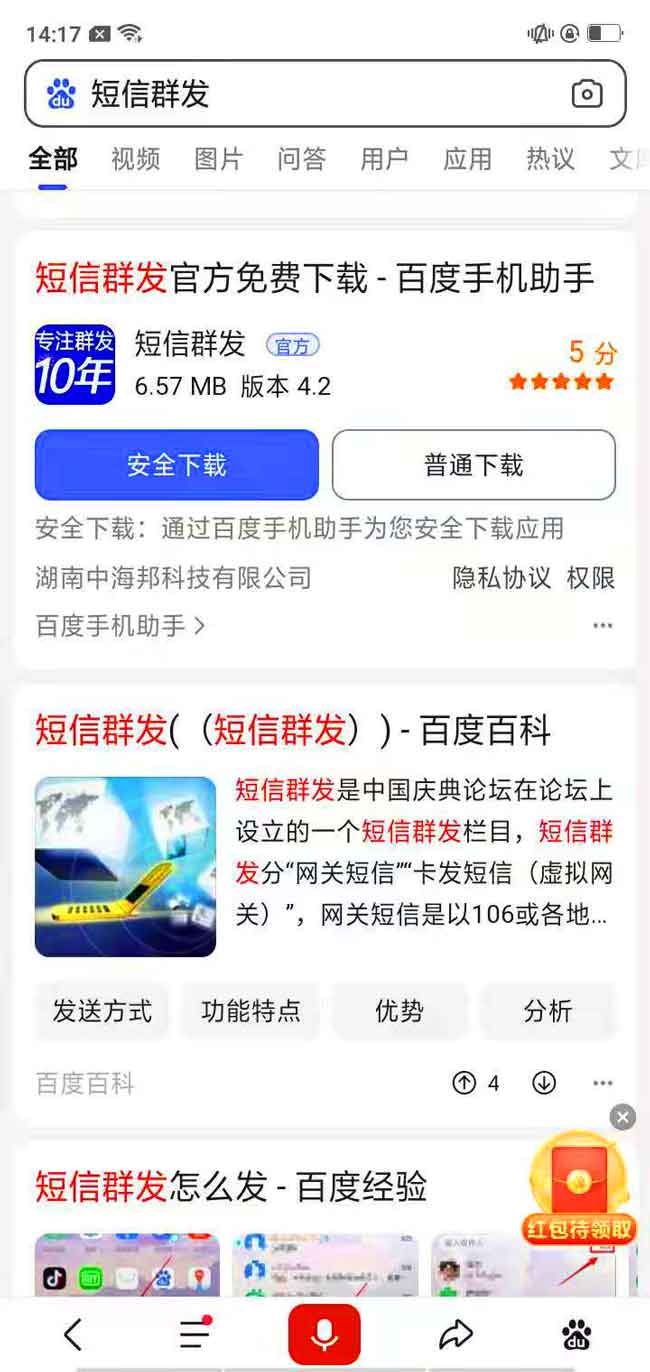Screen dimensions: 650x1372
Task: Open 百度手机助手 source link
Action: [120, 626]
